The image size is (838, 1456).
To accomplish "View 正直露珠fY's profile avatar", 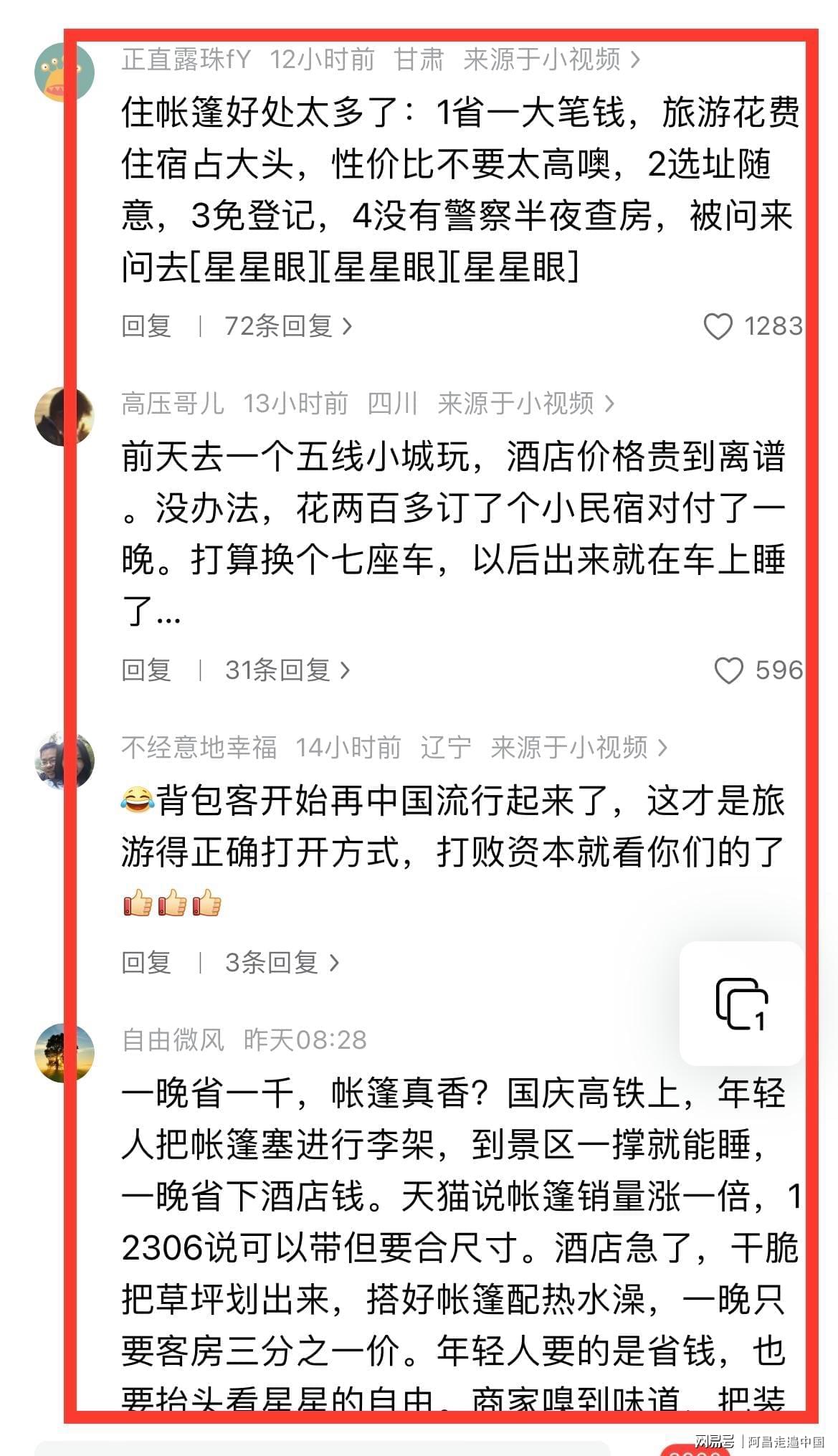I will click(65, 72).
